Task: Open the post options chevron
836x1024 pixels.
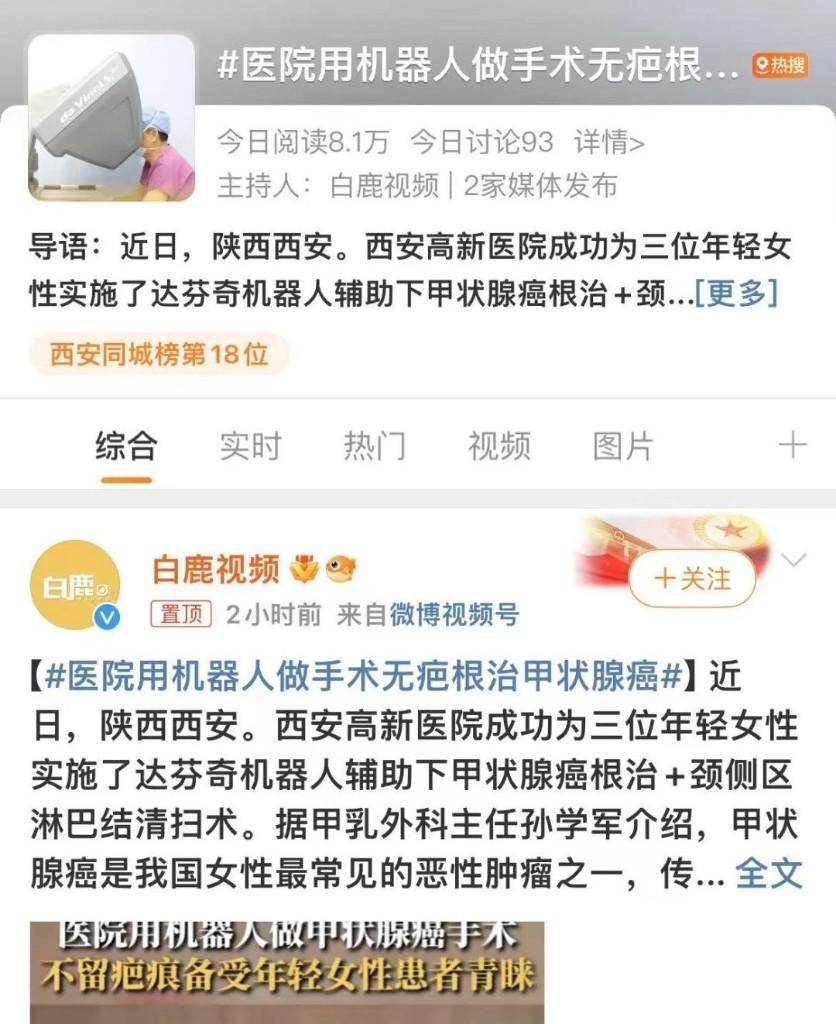Action: 793,560
